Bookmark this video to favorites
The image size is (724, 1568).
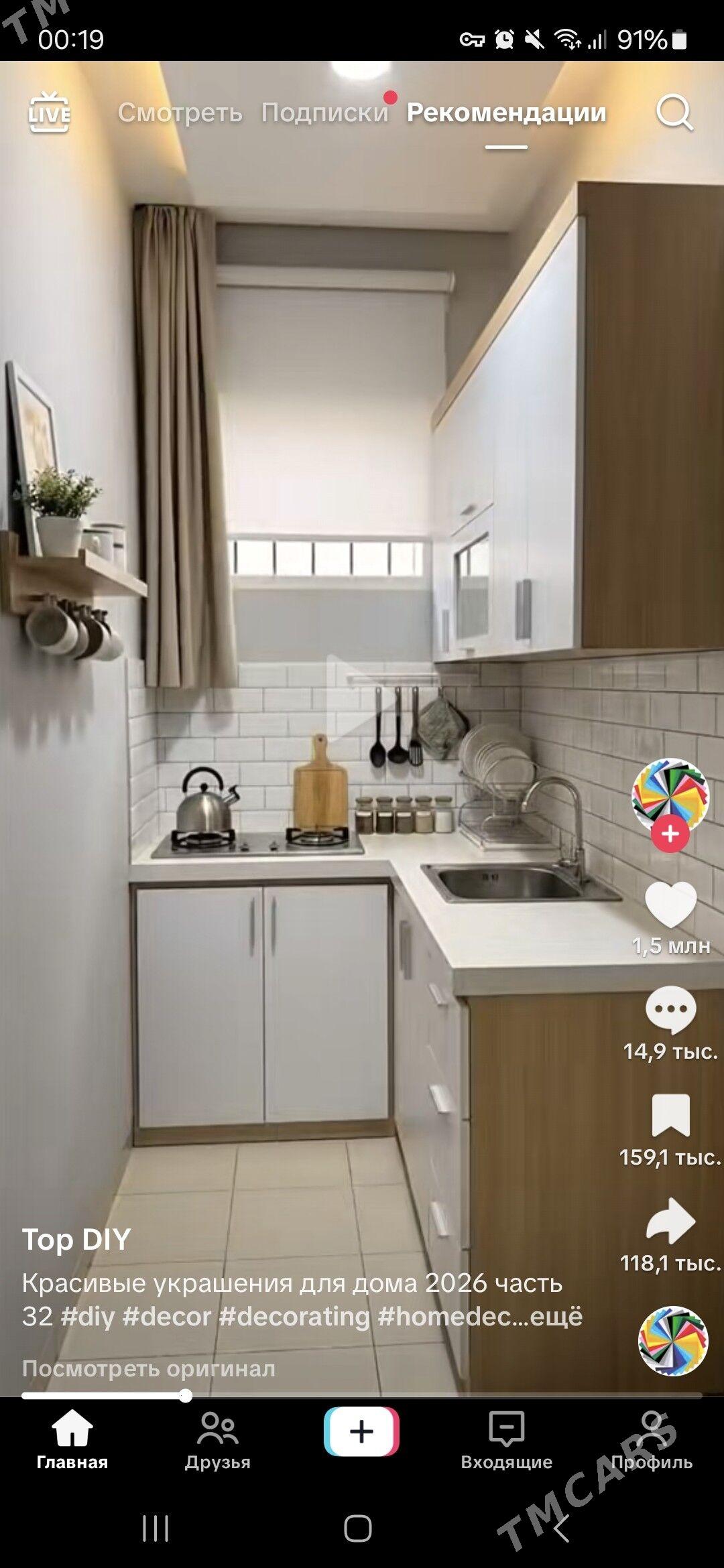(x=670, y=1115)
